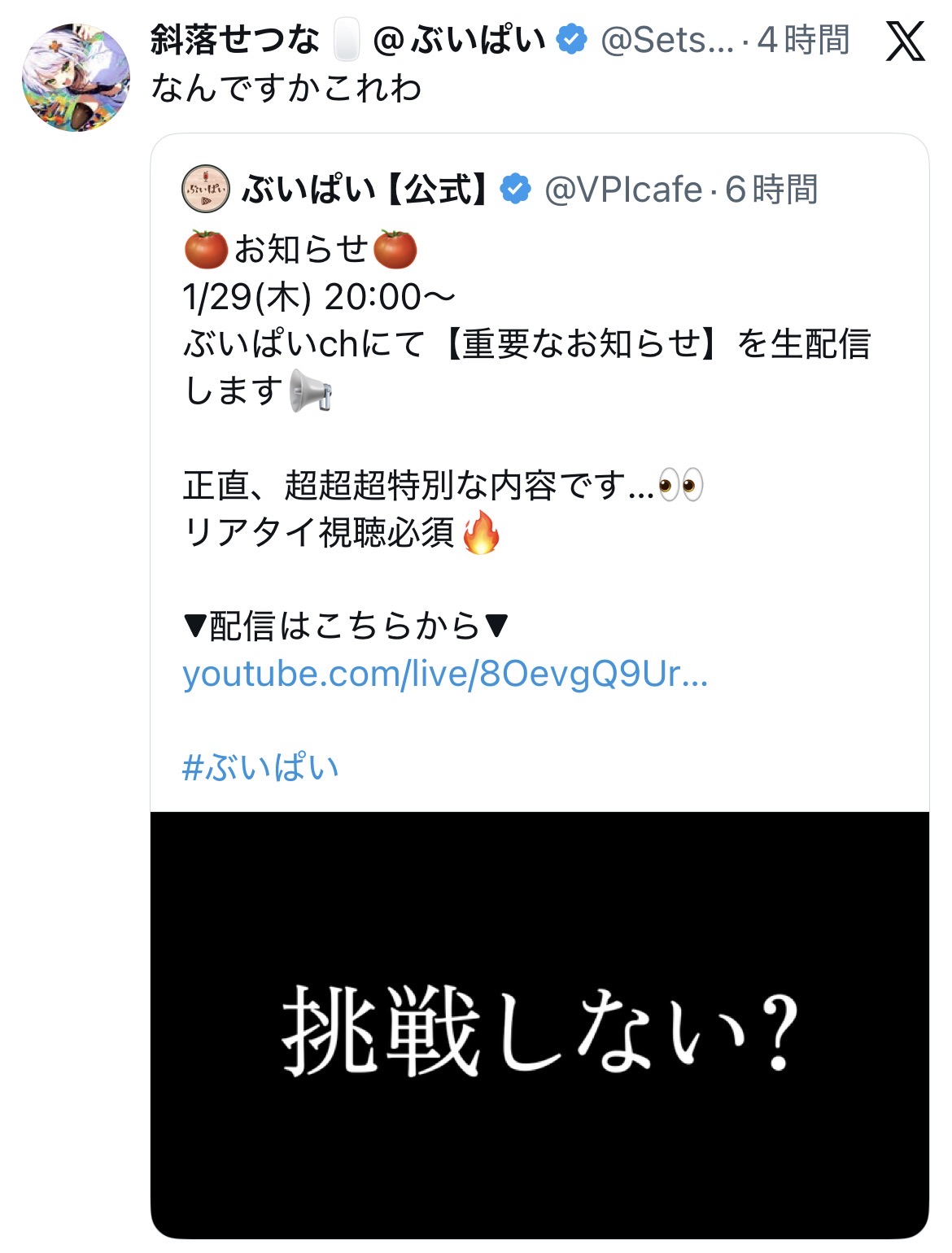
Task: Tap the X logo to view on X
Action: tap(906, 41)
